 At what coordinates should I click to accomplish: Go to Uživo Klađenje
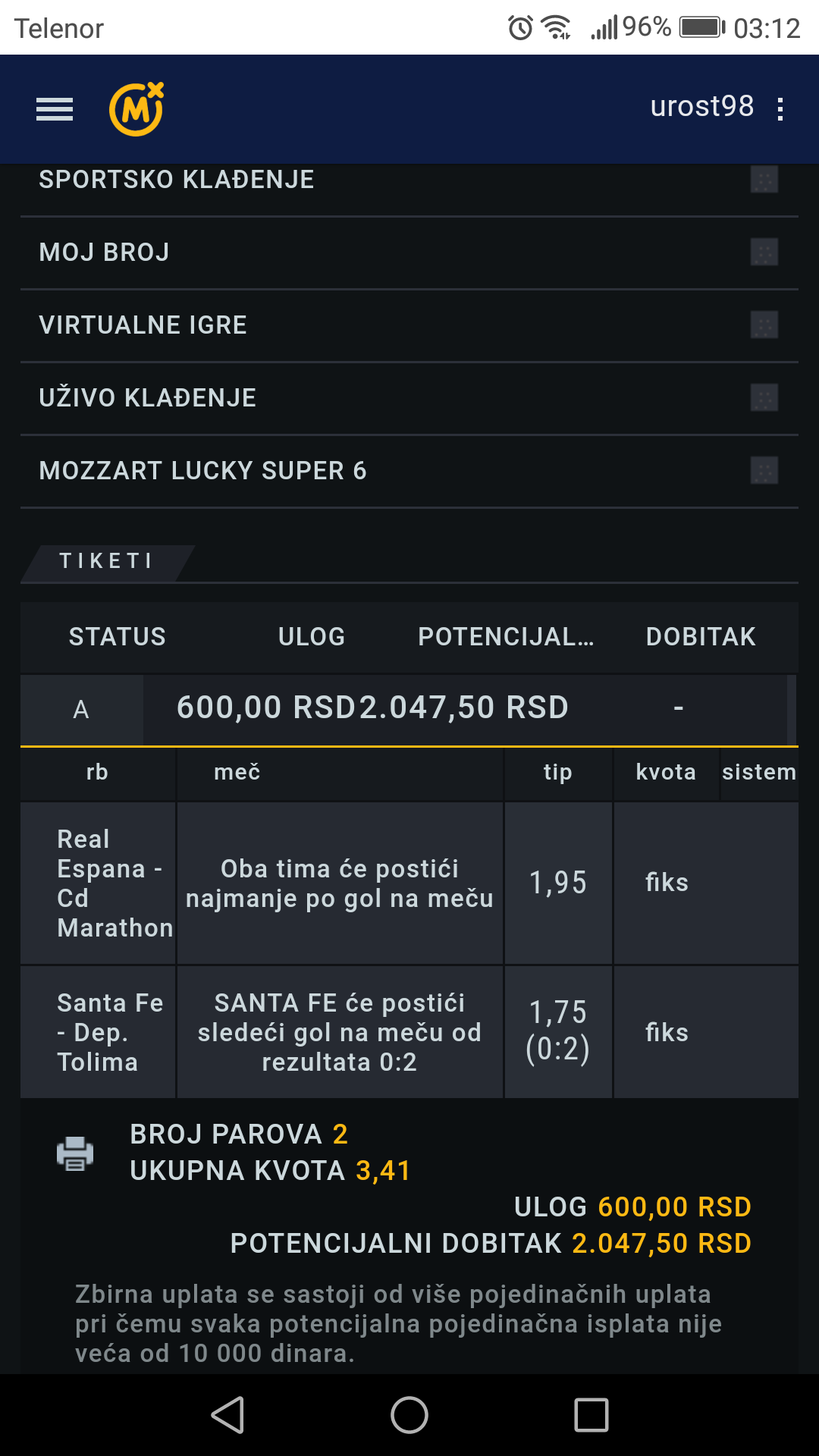409,398
